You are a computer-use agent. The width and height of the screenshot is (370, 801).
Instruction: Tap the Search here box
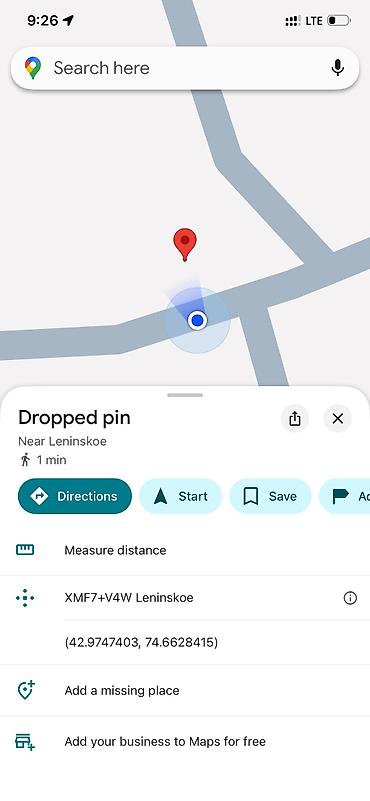pos(185,68)
